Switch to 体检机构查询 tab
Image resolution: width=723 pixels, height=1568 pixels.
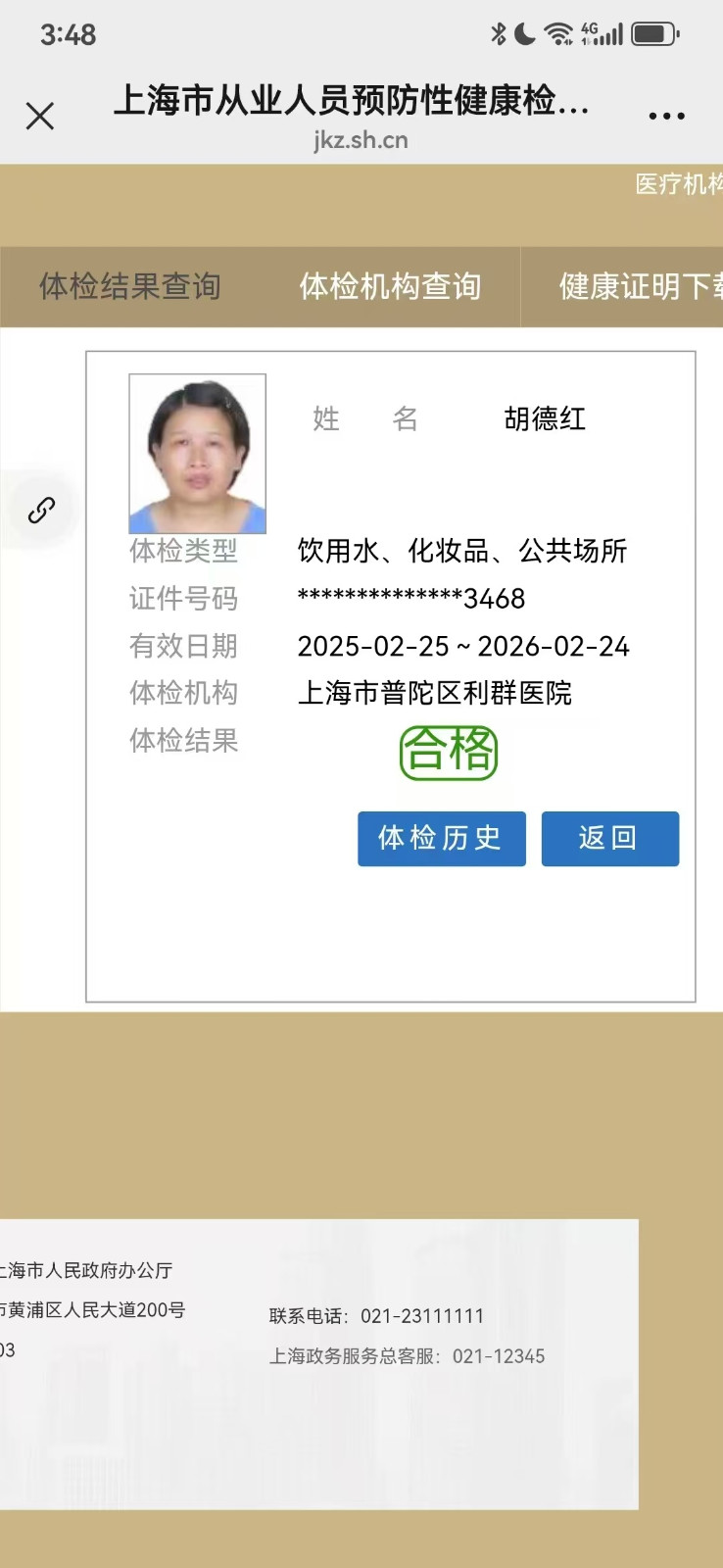[x=390, y=286]
